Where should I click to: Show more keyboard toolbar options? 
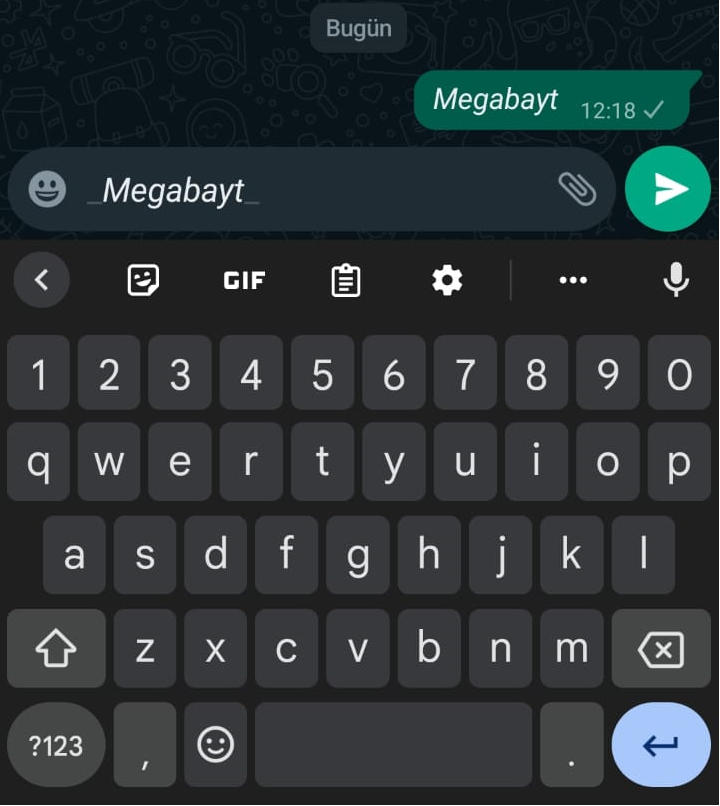coord(573,281)
